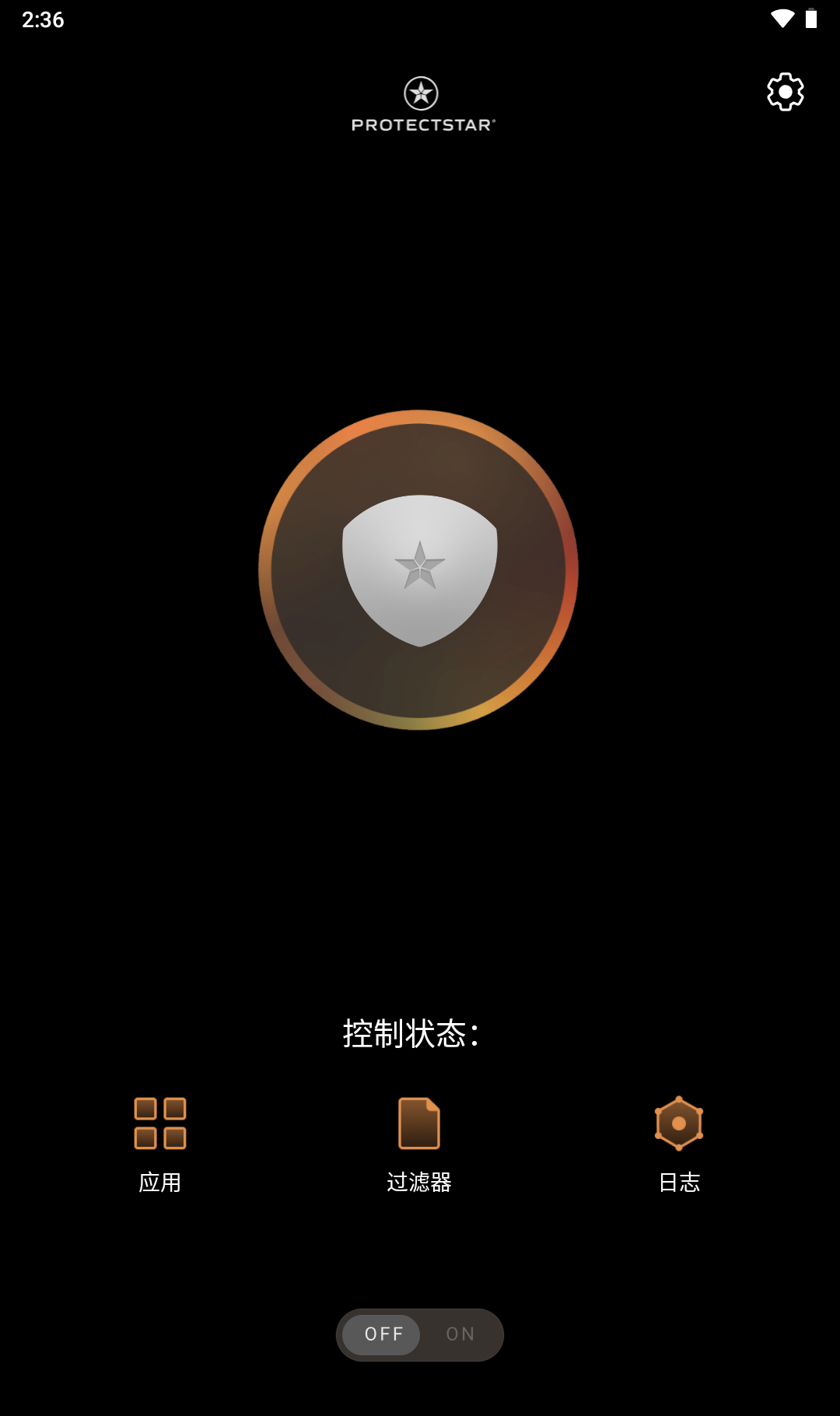Viewport: 840px width, 1416px height.
Task: Open the 应用 apps section
Action: [160, 1144]
